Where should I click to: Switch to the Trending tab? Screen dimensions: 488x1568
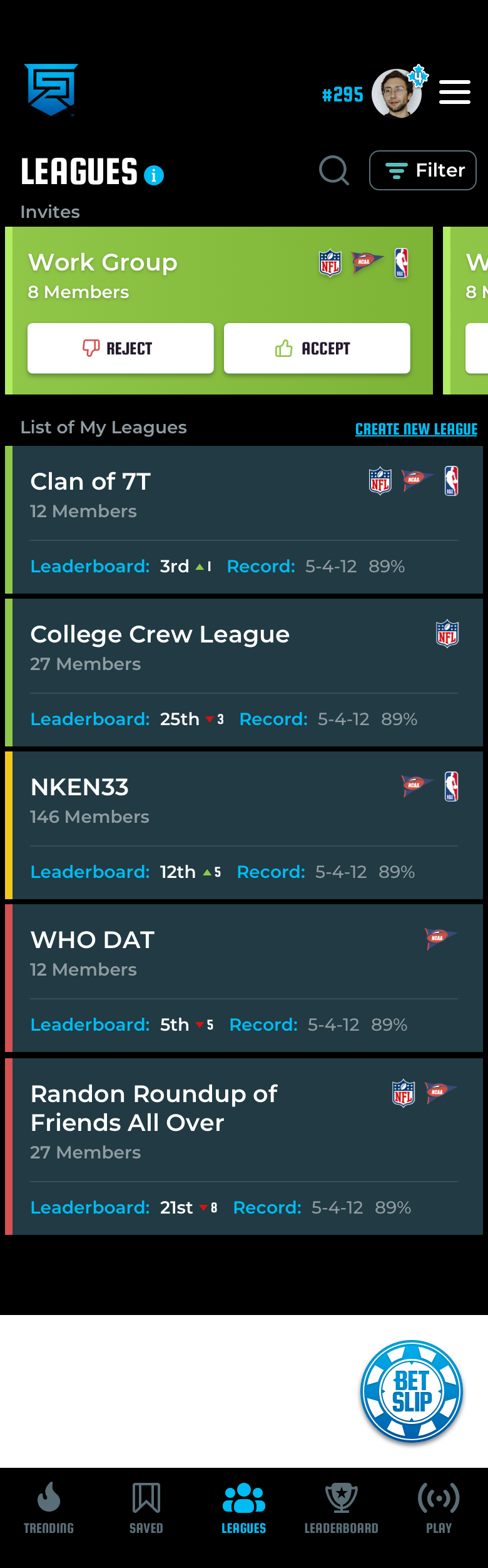[49, 1507]
